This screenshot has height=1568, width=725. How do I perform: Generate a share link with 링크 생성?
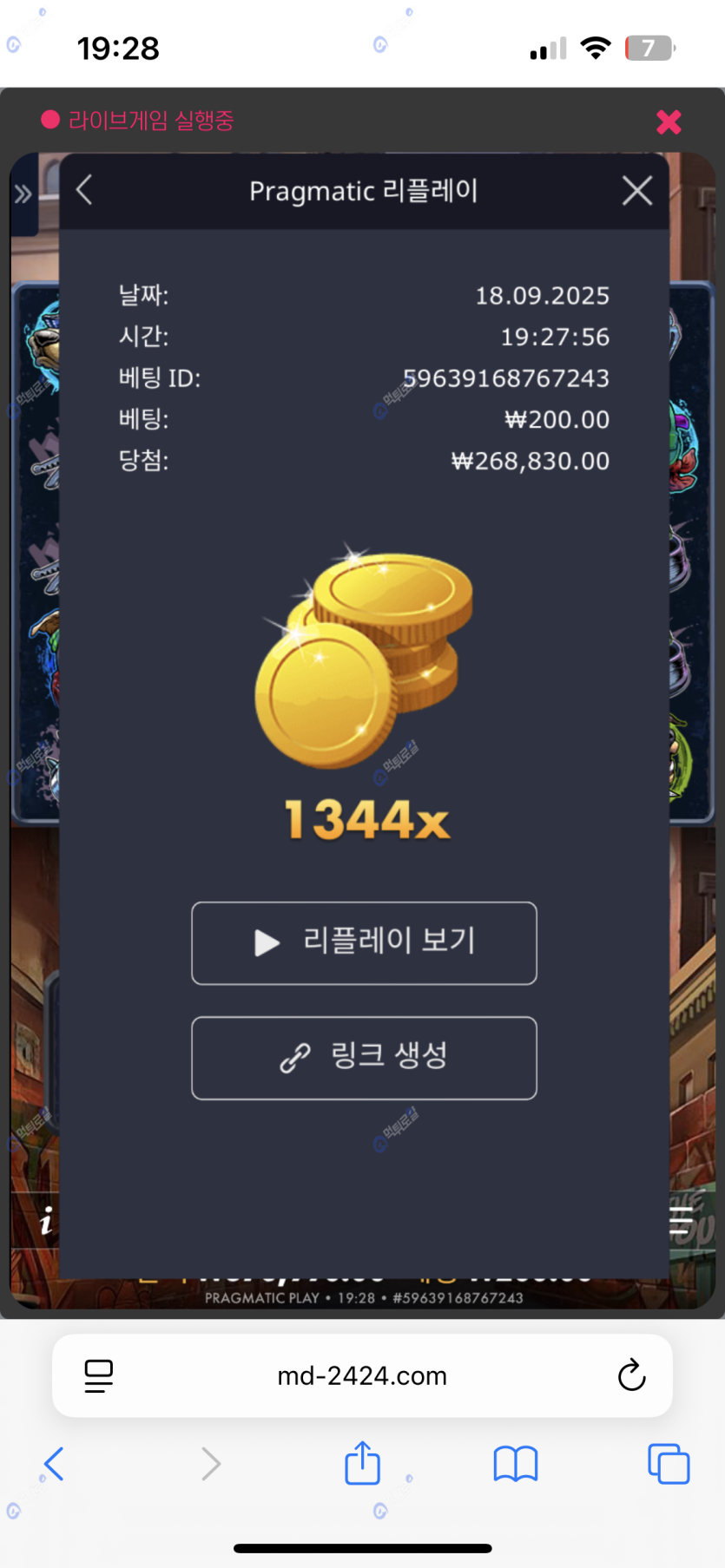click(364, 1057)
